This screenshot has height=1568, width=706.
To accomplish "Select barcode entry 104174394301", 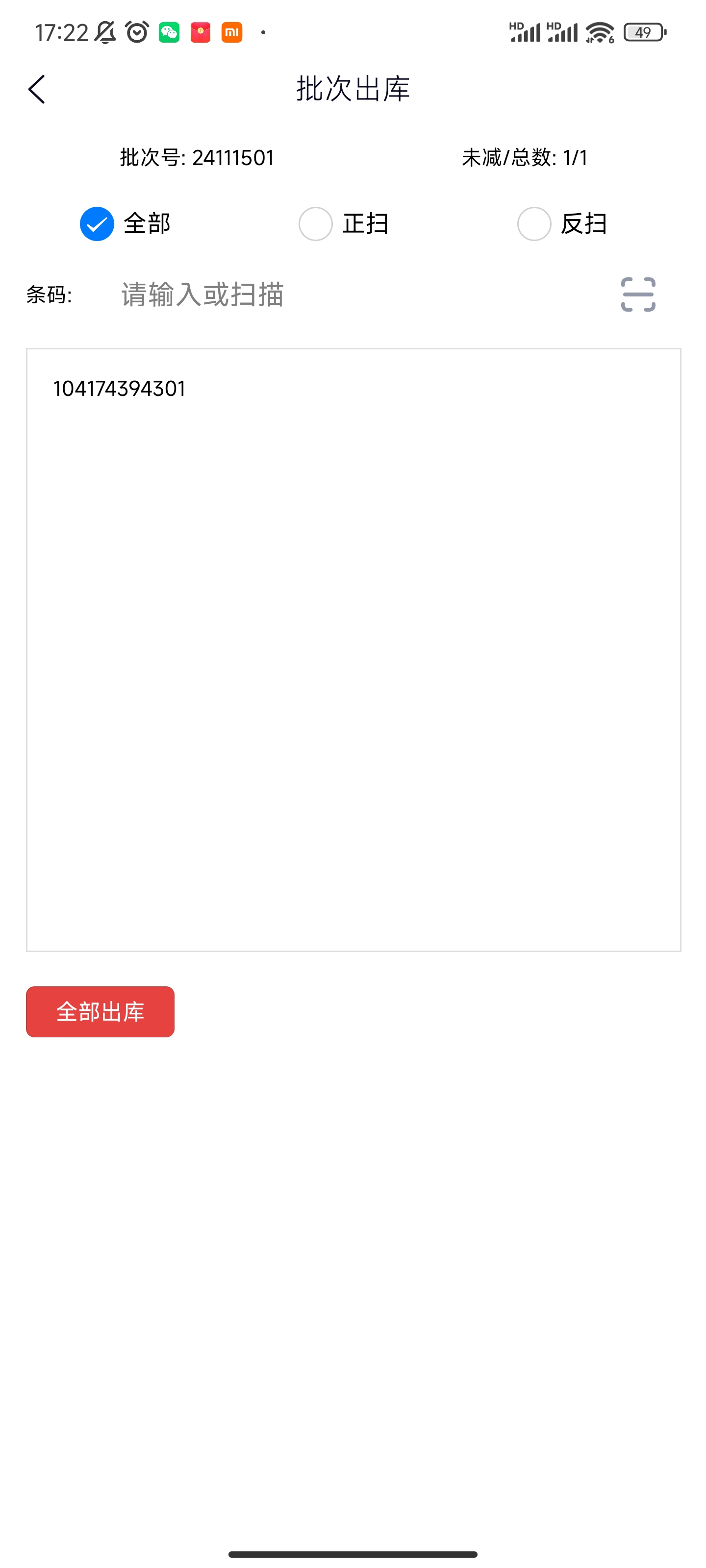I will tap(120, 389).
